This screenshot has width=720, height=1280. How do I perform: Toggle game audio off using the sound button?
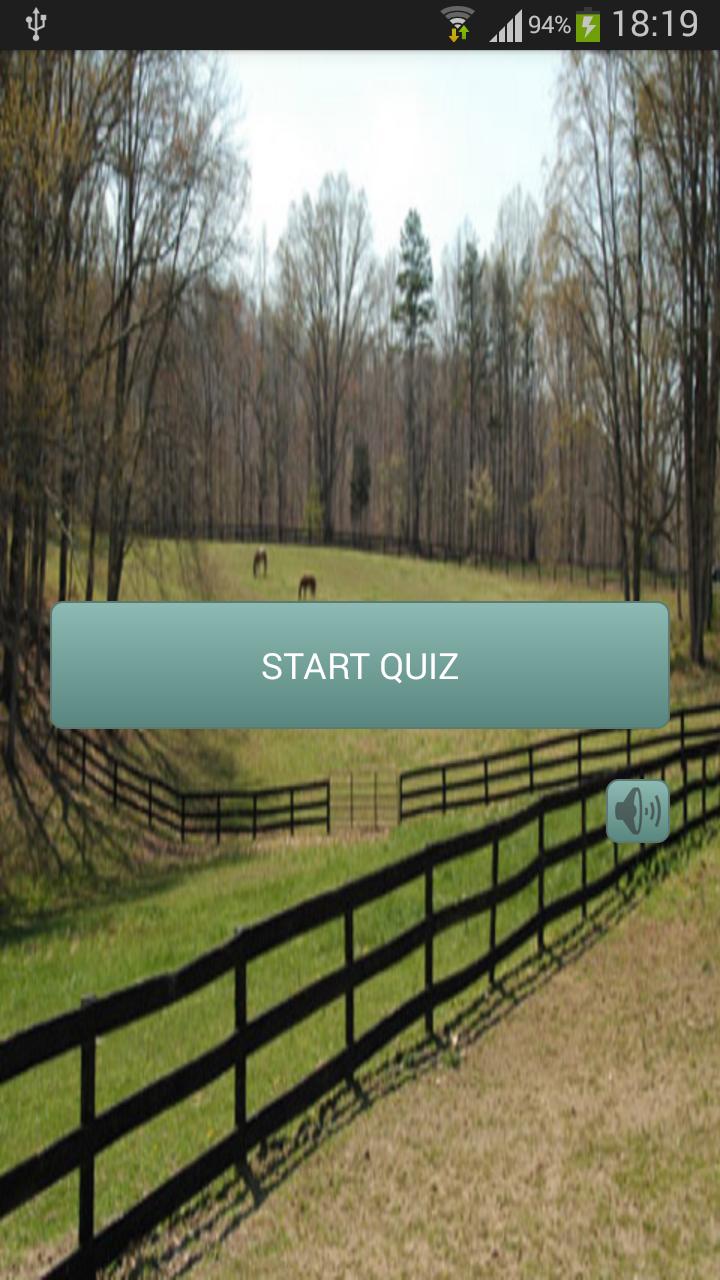pyautogui.click(x=638, y=810)
